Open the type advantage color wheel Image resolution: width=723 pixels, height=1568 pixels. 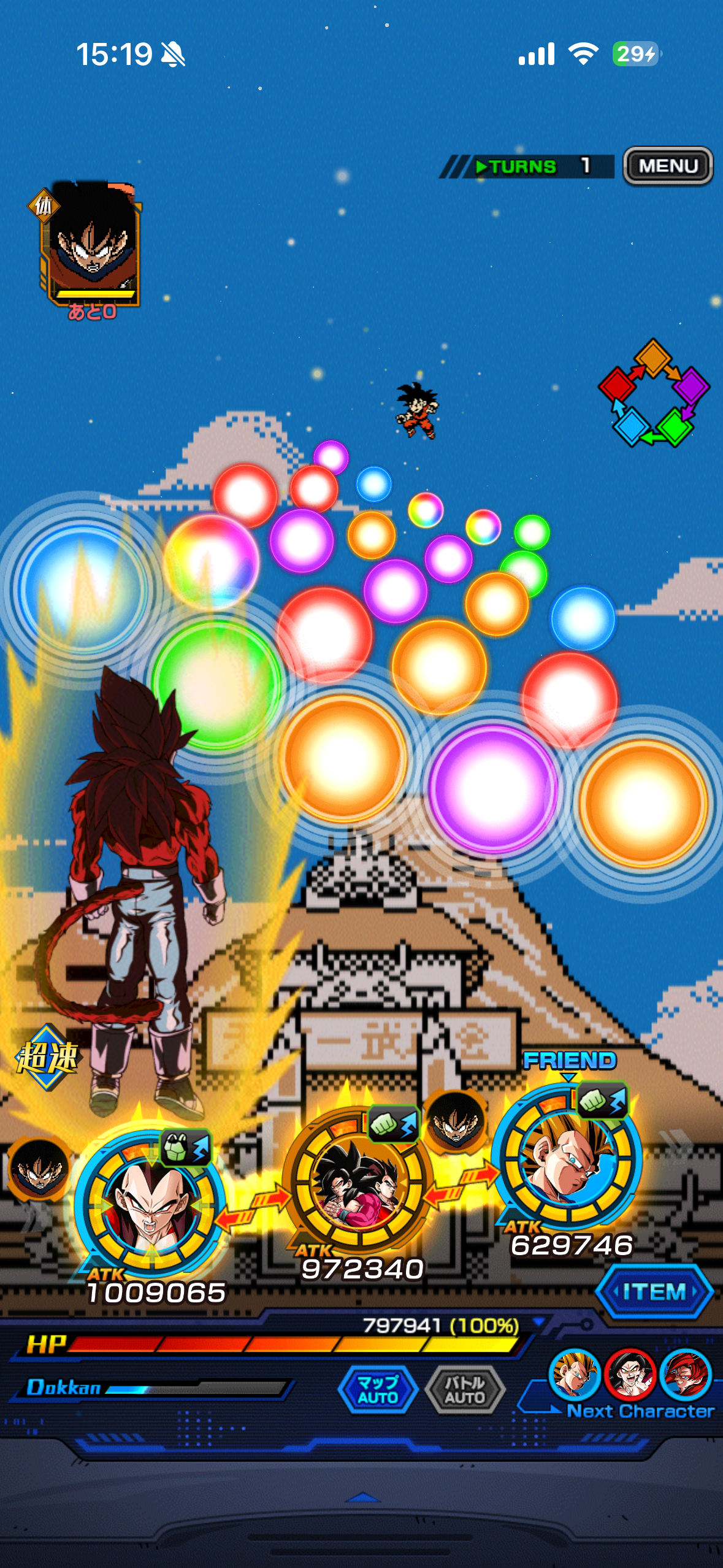654,393
